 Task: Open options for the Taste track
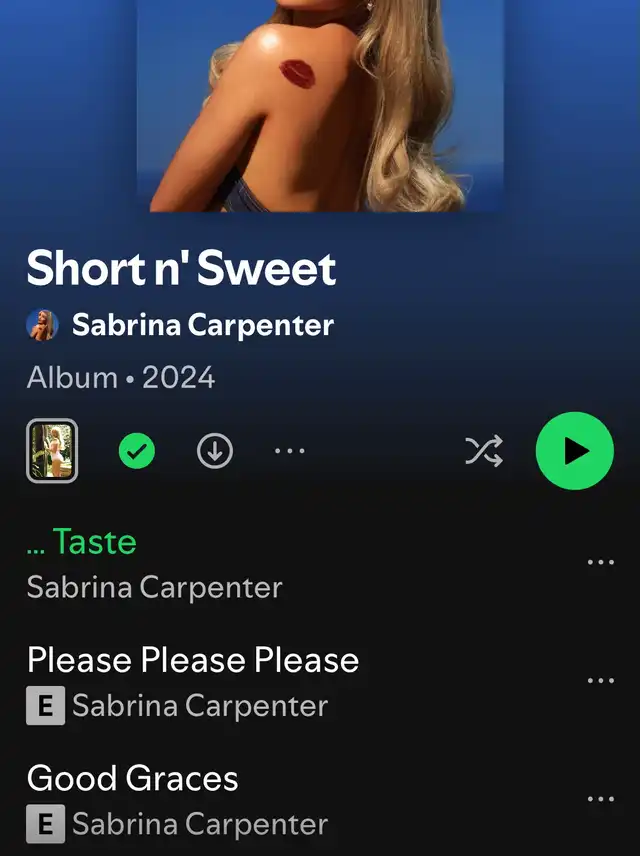coord(600,562)
